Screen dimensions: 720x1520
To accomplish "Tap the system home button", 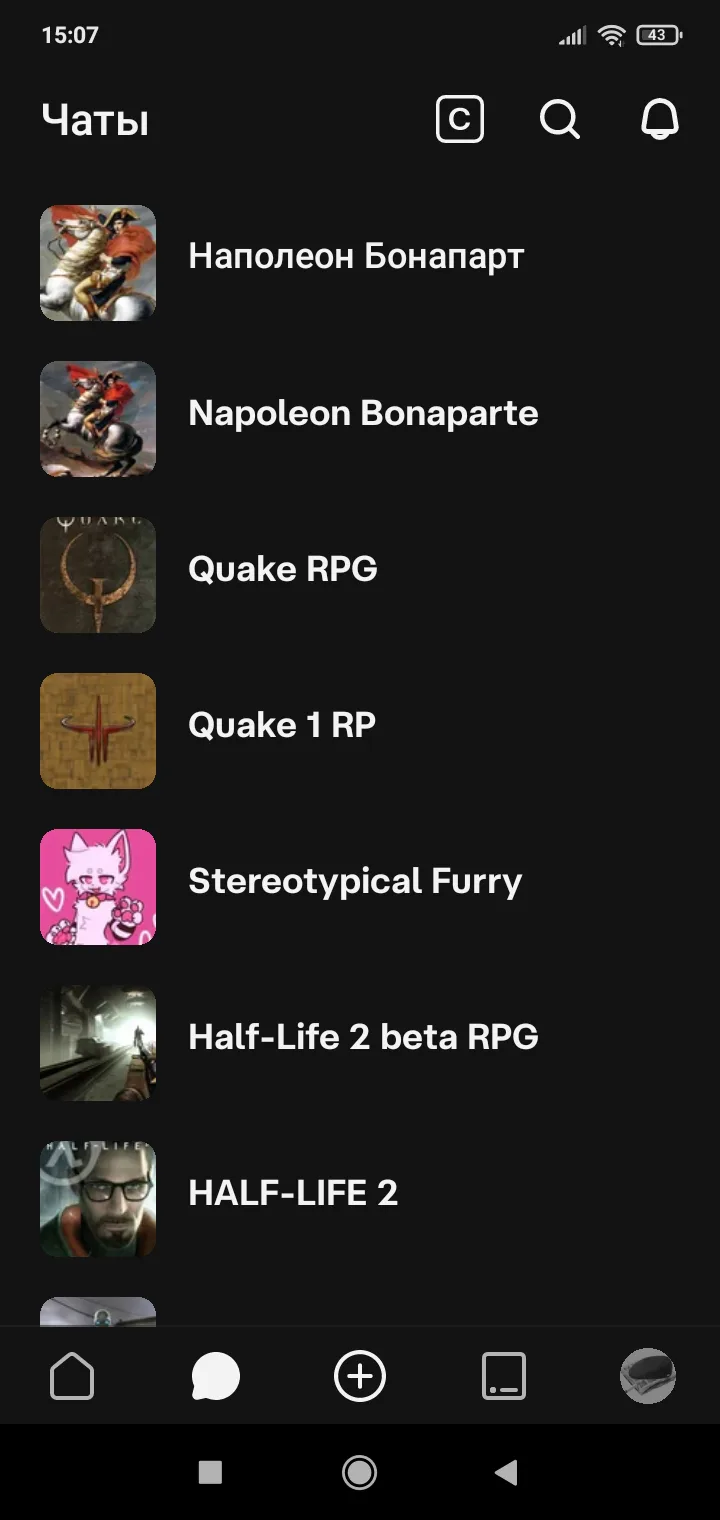I will point(359,1472).
